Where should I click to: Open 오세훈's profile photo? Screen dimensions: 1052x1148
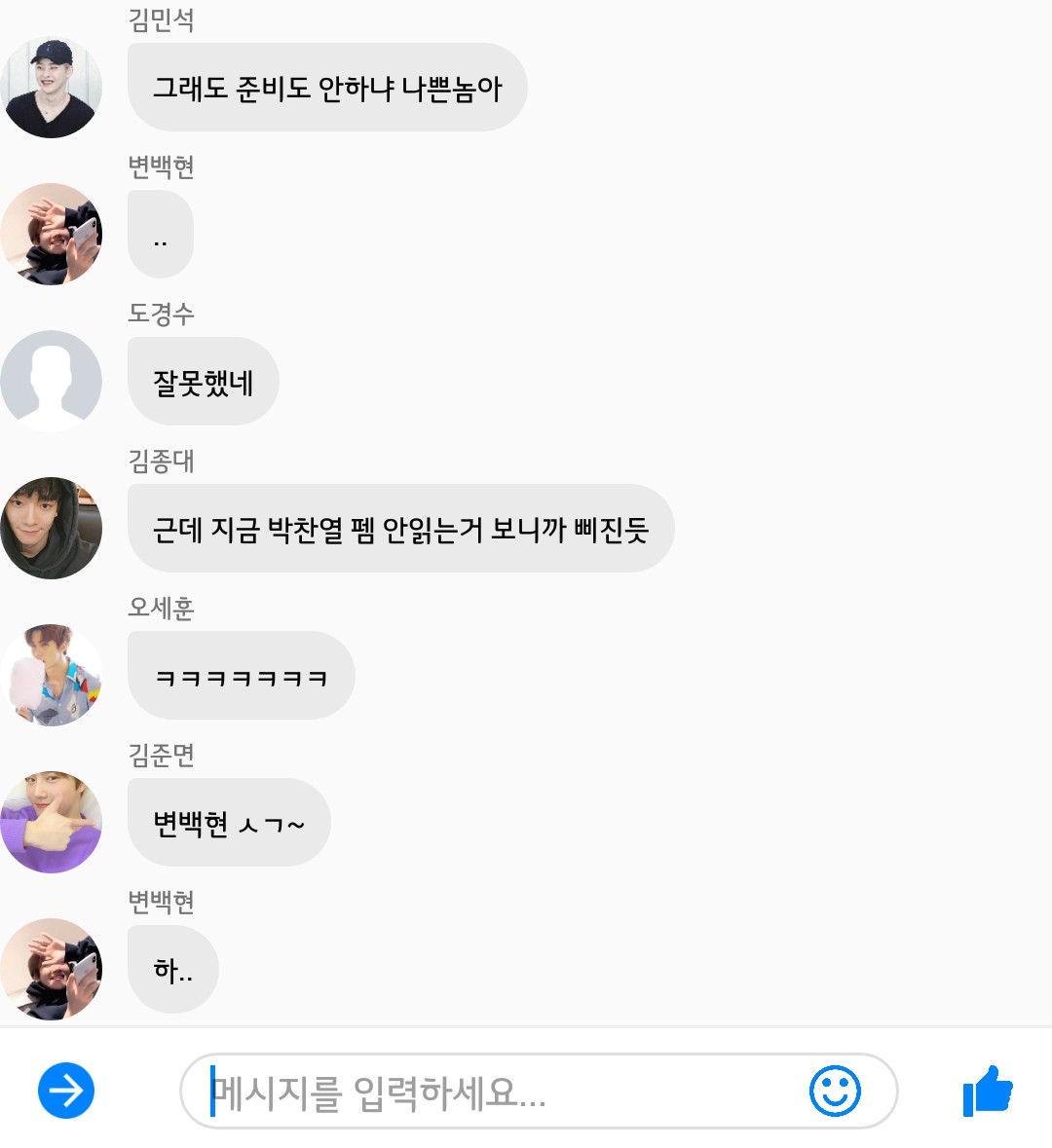click(52, 675)
